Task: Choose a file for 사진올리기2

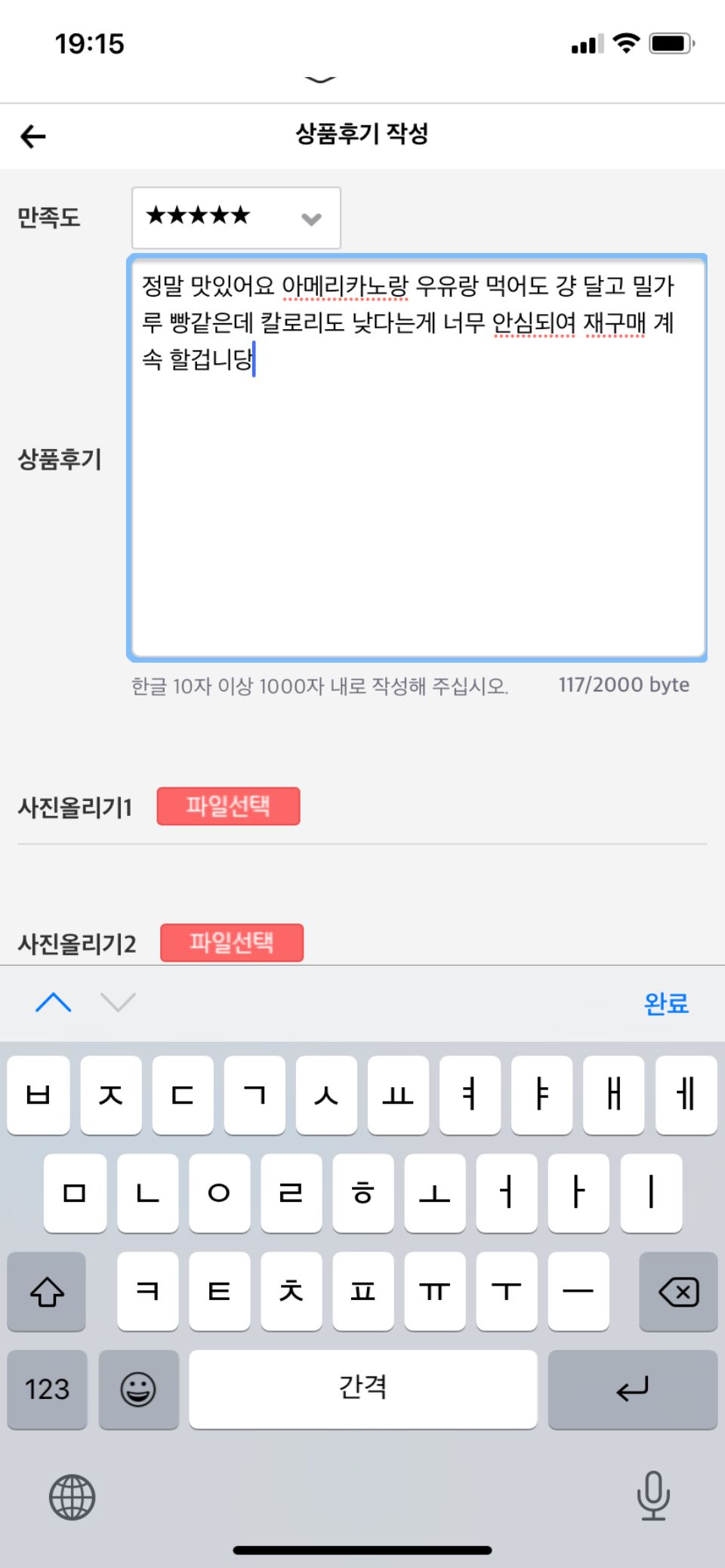Action: click(231, 942)
